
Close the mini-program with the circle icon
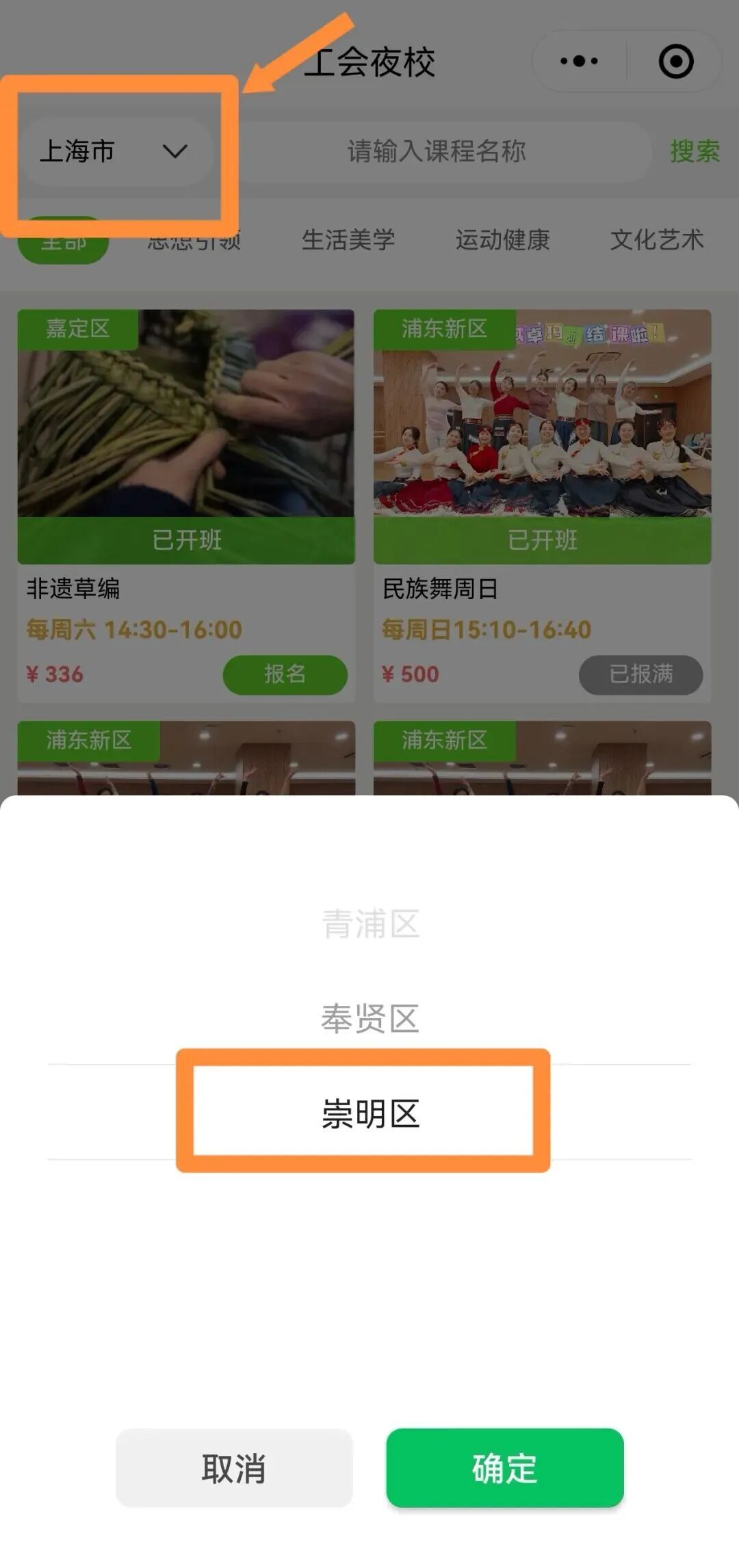pyautogui.click(x=676, y=62)
